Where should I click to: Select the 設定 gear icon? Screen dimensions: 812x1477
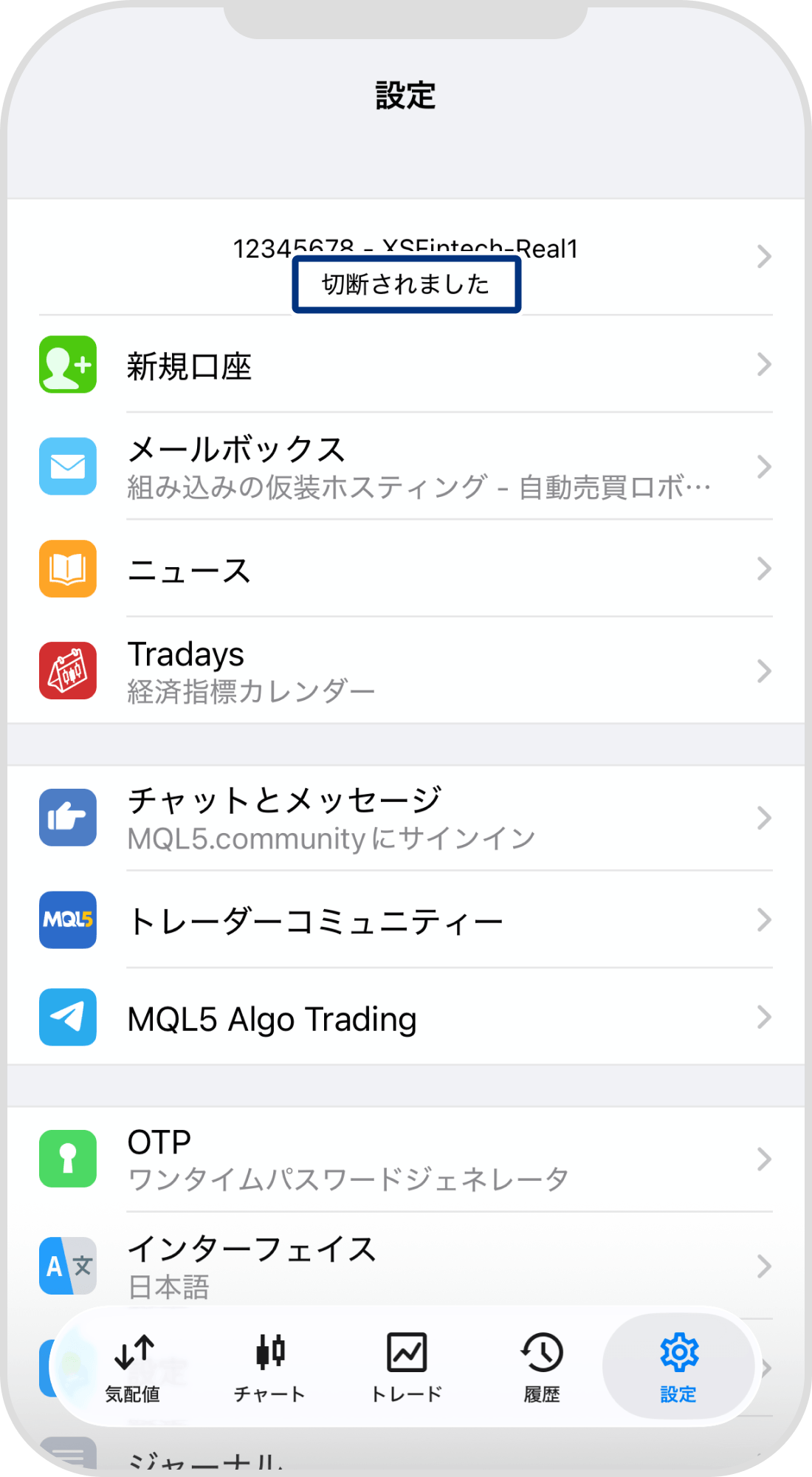678,1366
